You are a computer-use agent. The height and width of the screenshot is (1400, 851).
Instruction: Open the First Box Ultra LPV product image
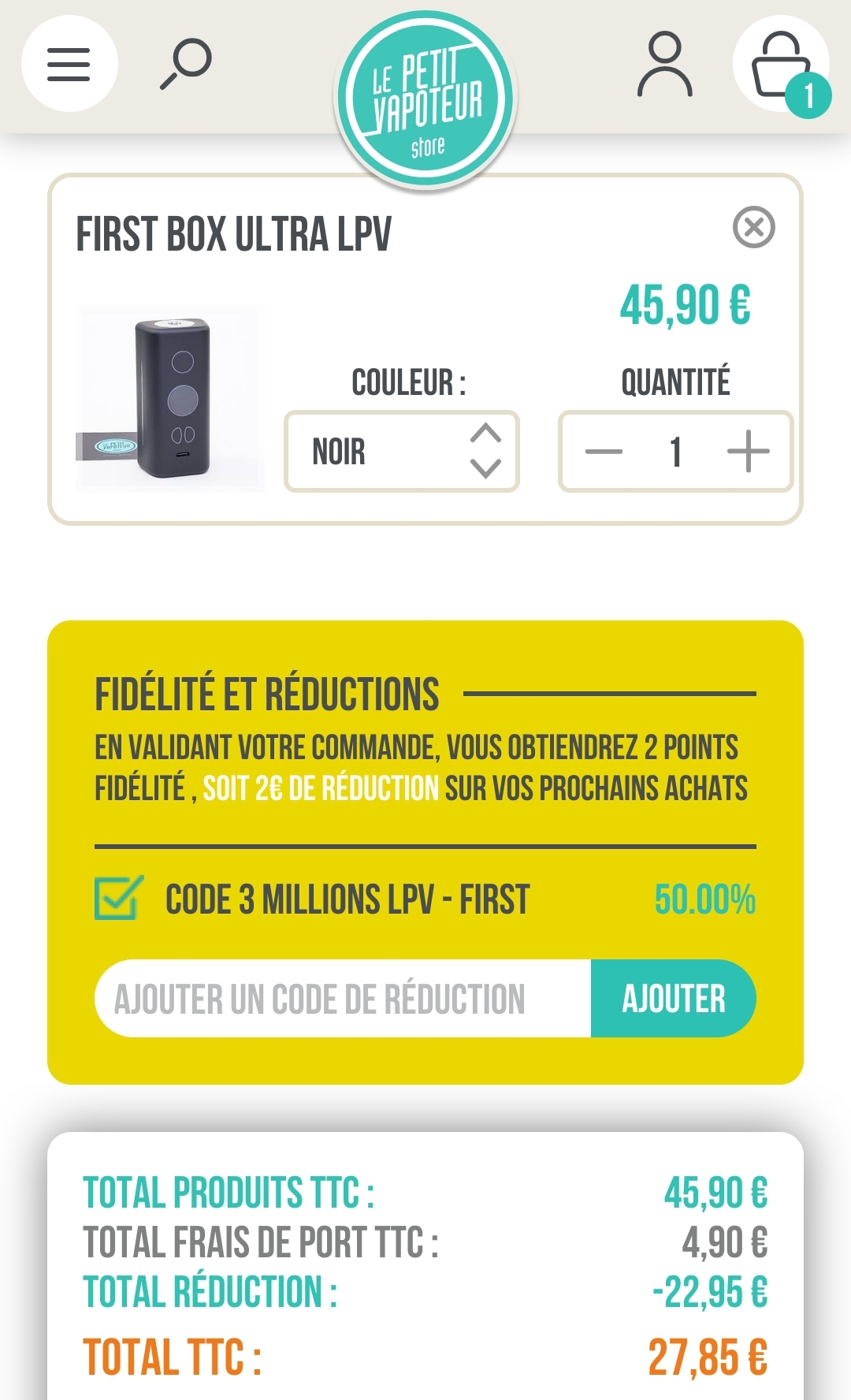(x=169, y=400)
